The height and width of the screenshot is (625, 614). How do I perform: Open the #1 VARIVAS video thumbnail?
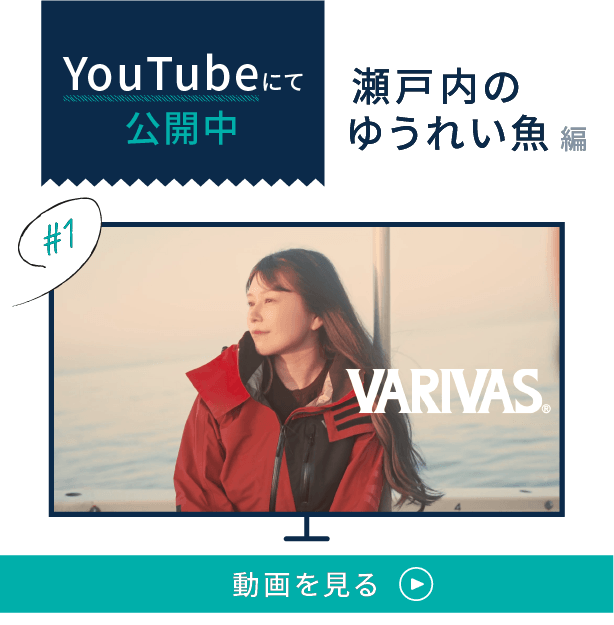coord(307,368)
